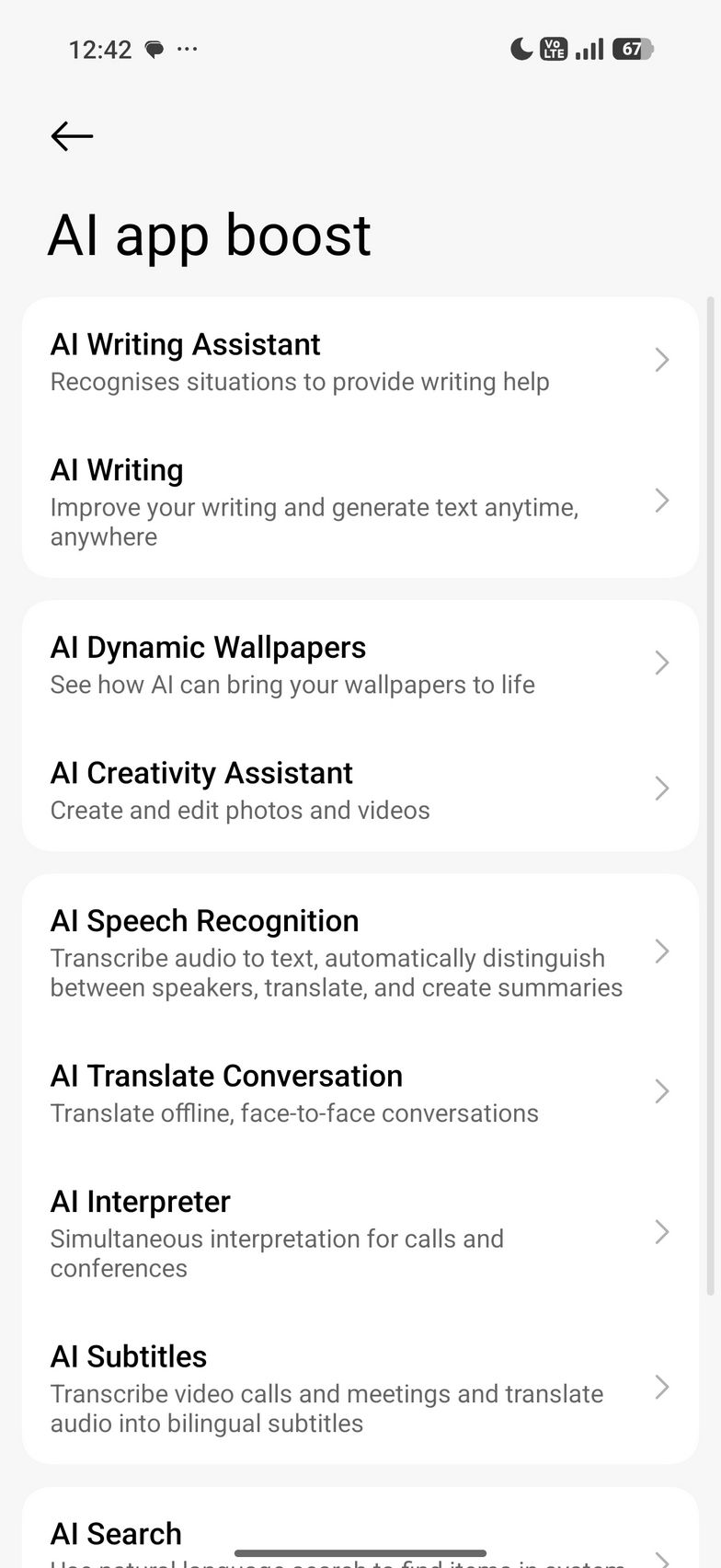Open AI Translate Conversation
The height and width of the screenshot is (1568, 721).
[359, 1092]
